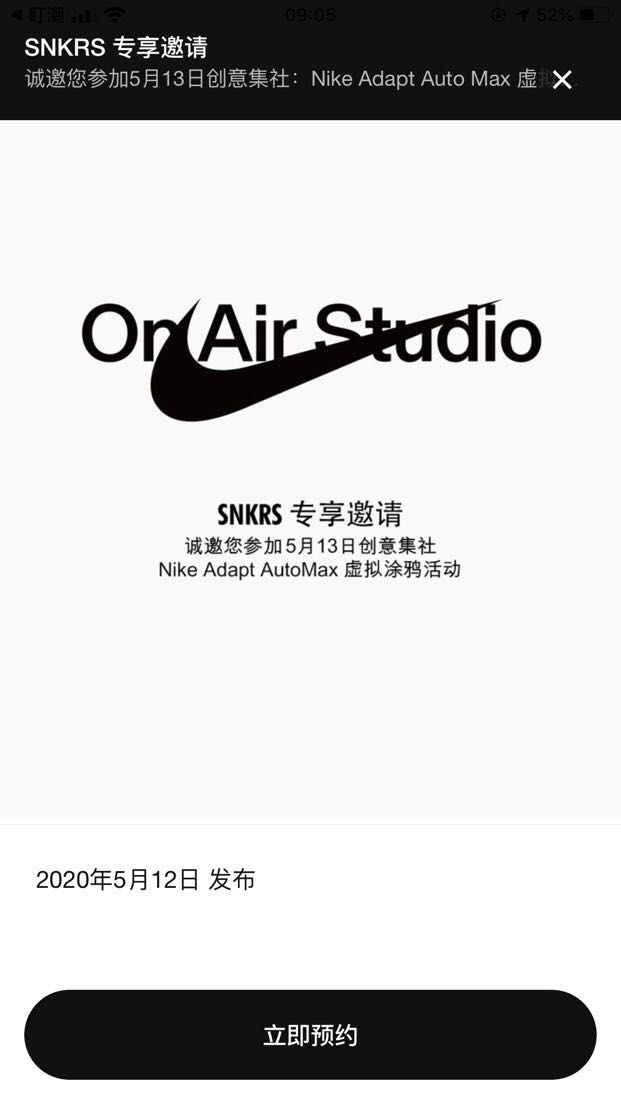621x1104 pixels.
Task: Return to previous app via status bar
Action: [38, 15]
